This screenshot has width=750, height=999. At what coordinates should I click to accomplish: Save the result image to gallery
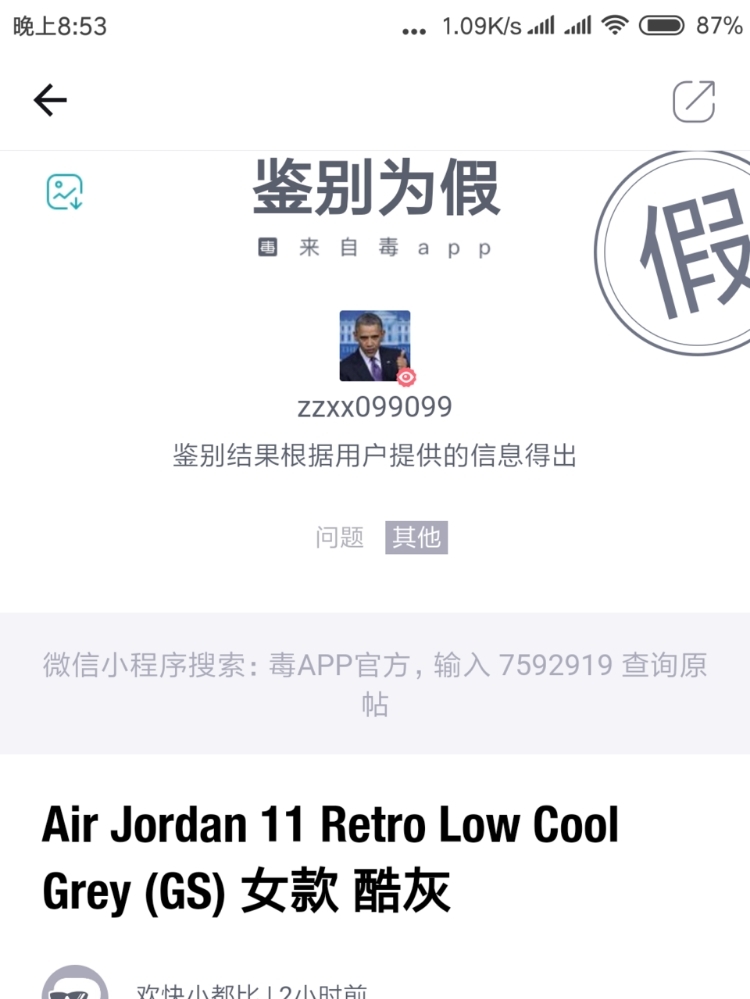click(65, 192)
